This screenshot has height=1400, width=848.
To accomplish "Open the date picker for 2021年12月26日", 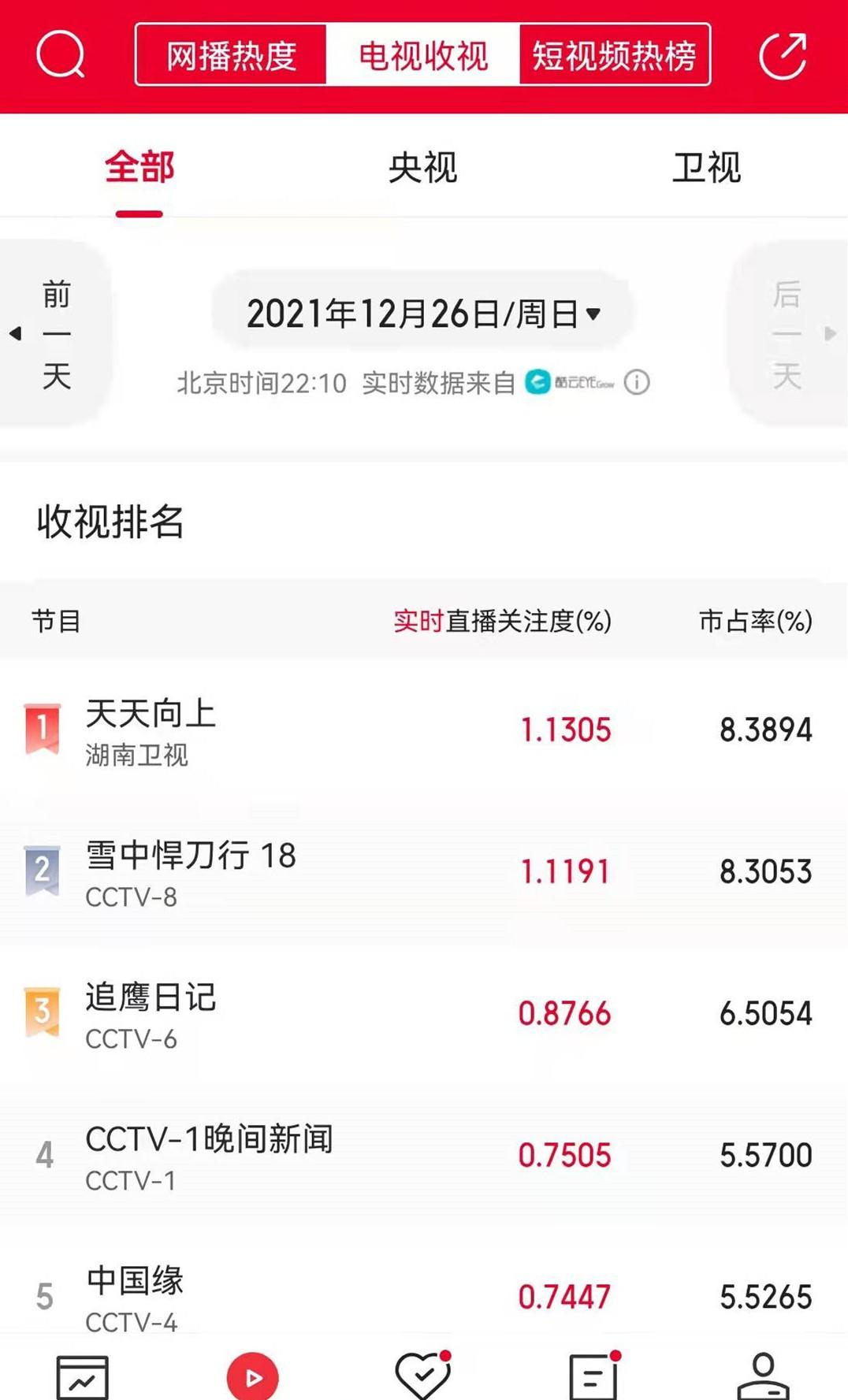I will (x=423, y=314).
